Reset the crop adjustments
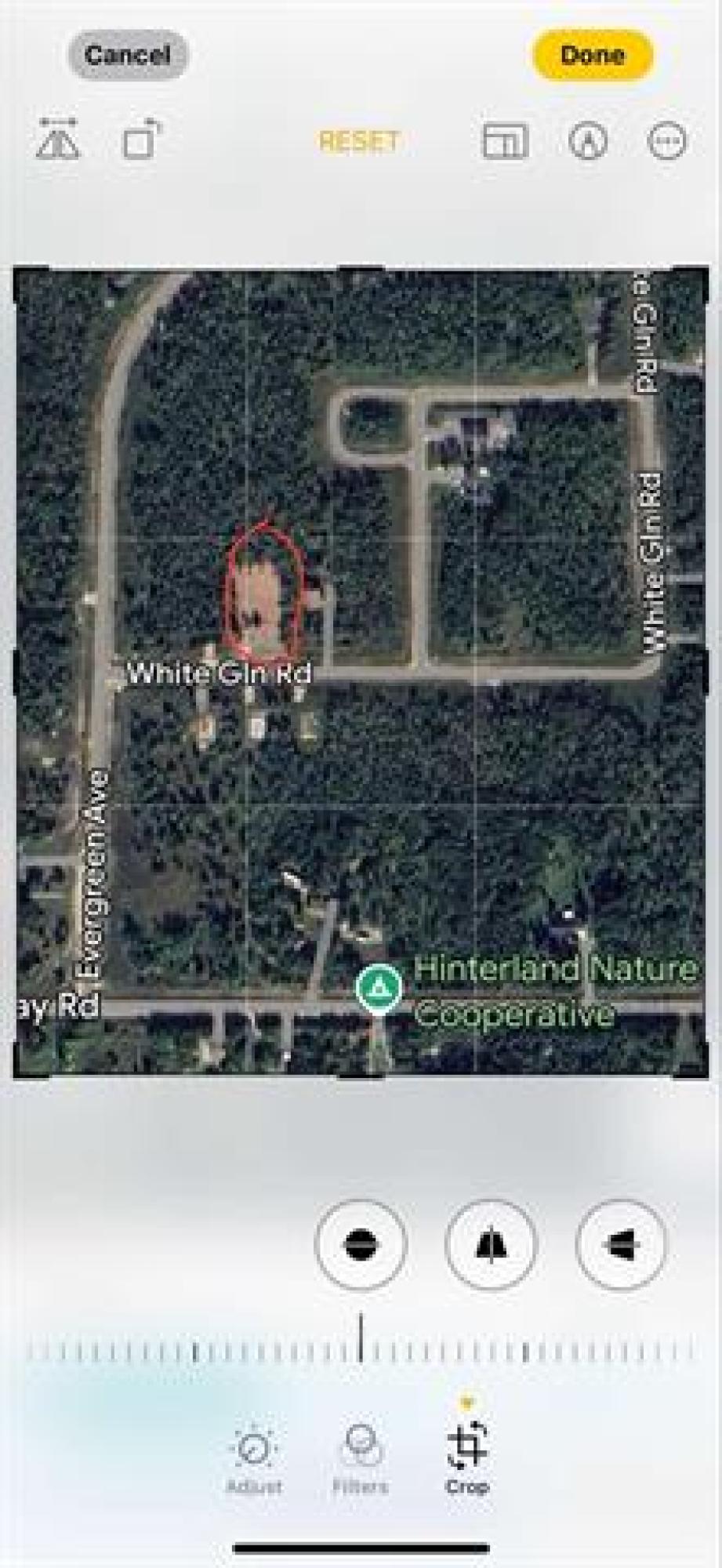This screenshot has height=1568, width=722. click(x=360, y=141)
